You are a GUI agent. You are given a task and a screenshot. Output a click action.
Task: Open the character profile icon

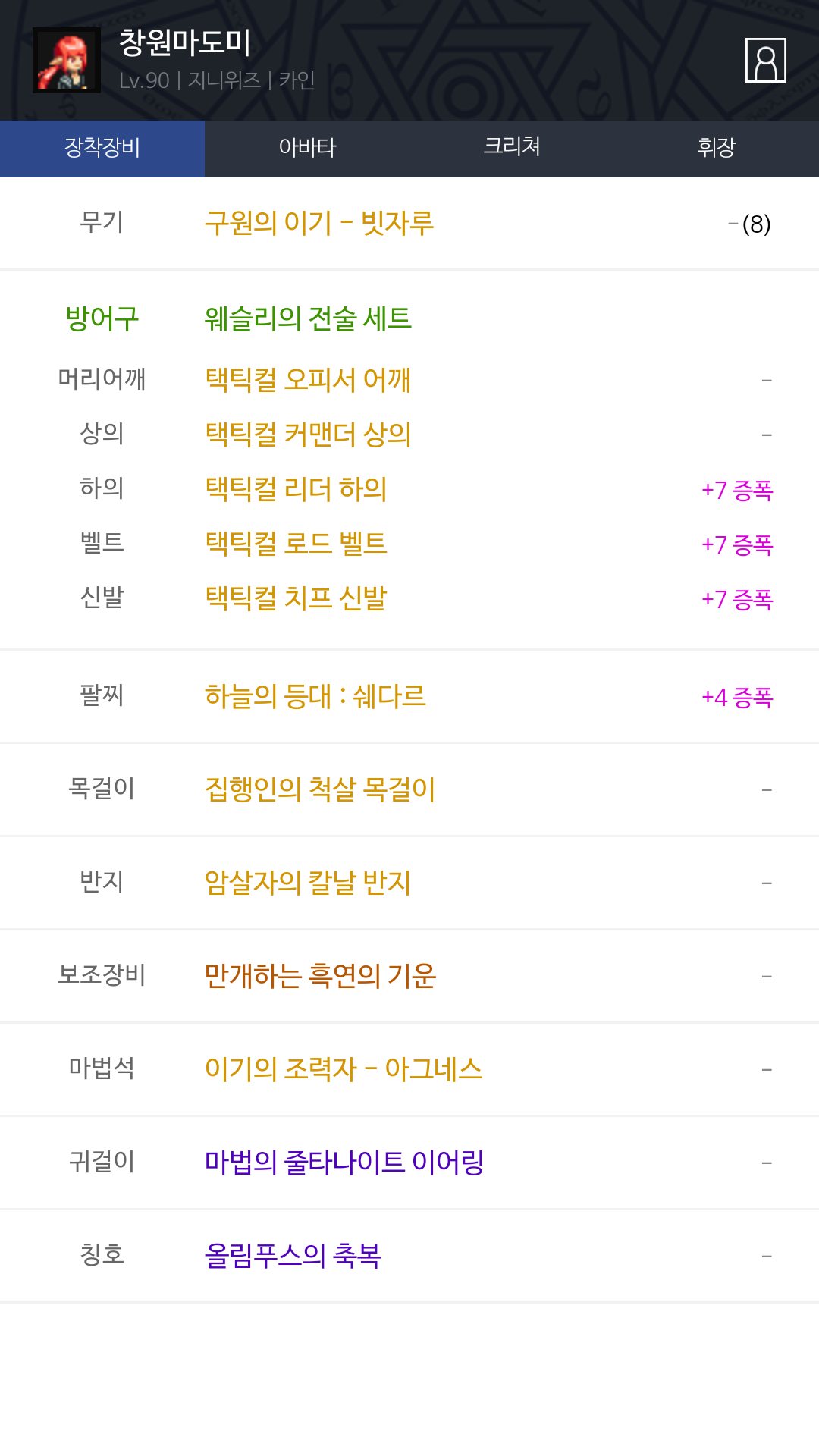click(x=765, y=60)
